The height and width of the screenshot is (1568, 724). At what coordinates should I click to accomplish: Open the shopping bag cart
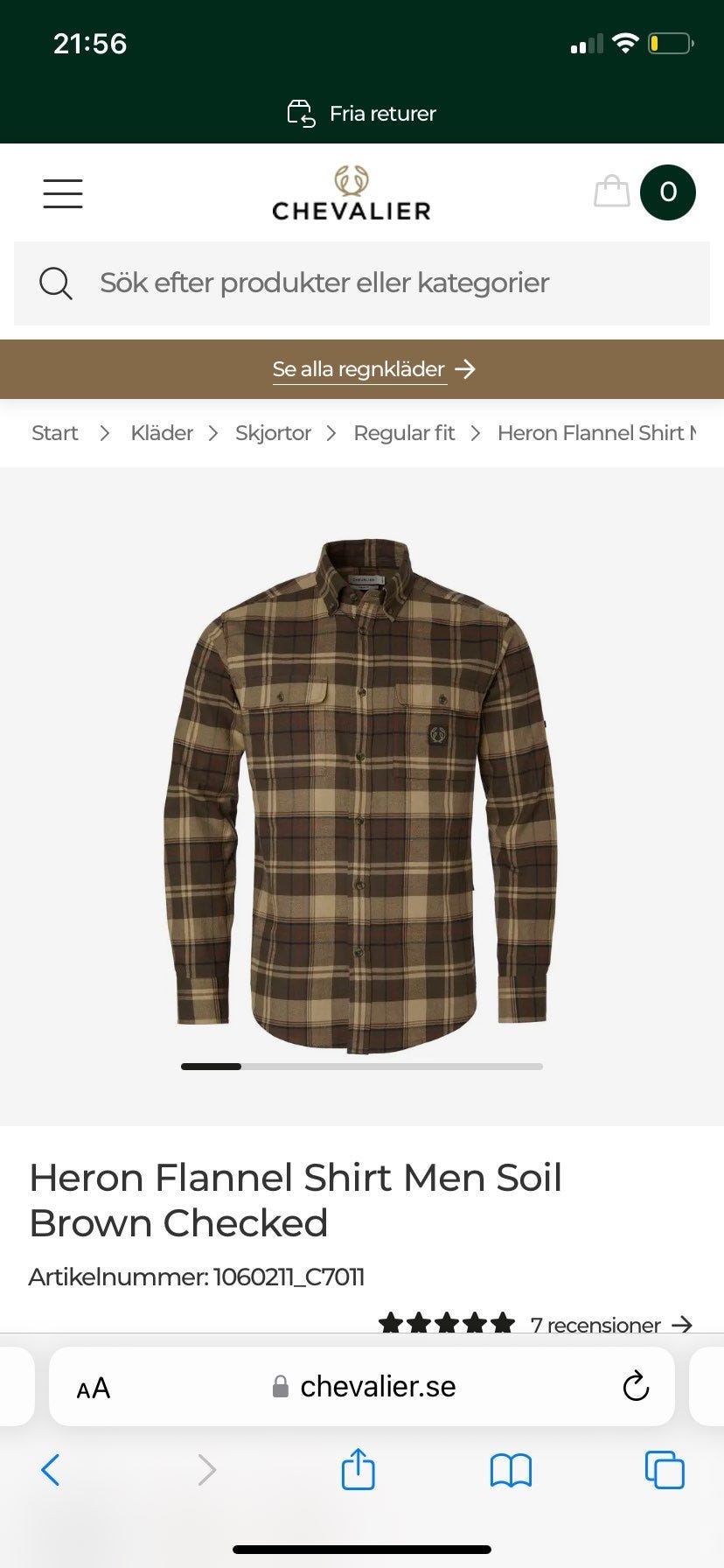coord(644,192)
